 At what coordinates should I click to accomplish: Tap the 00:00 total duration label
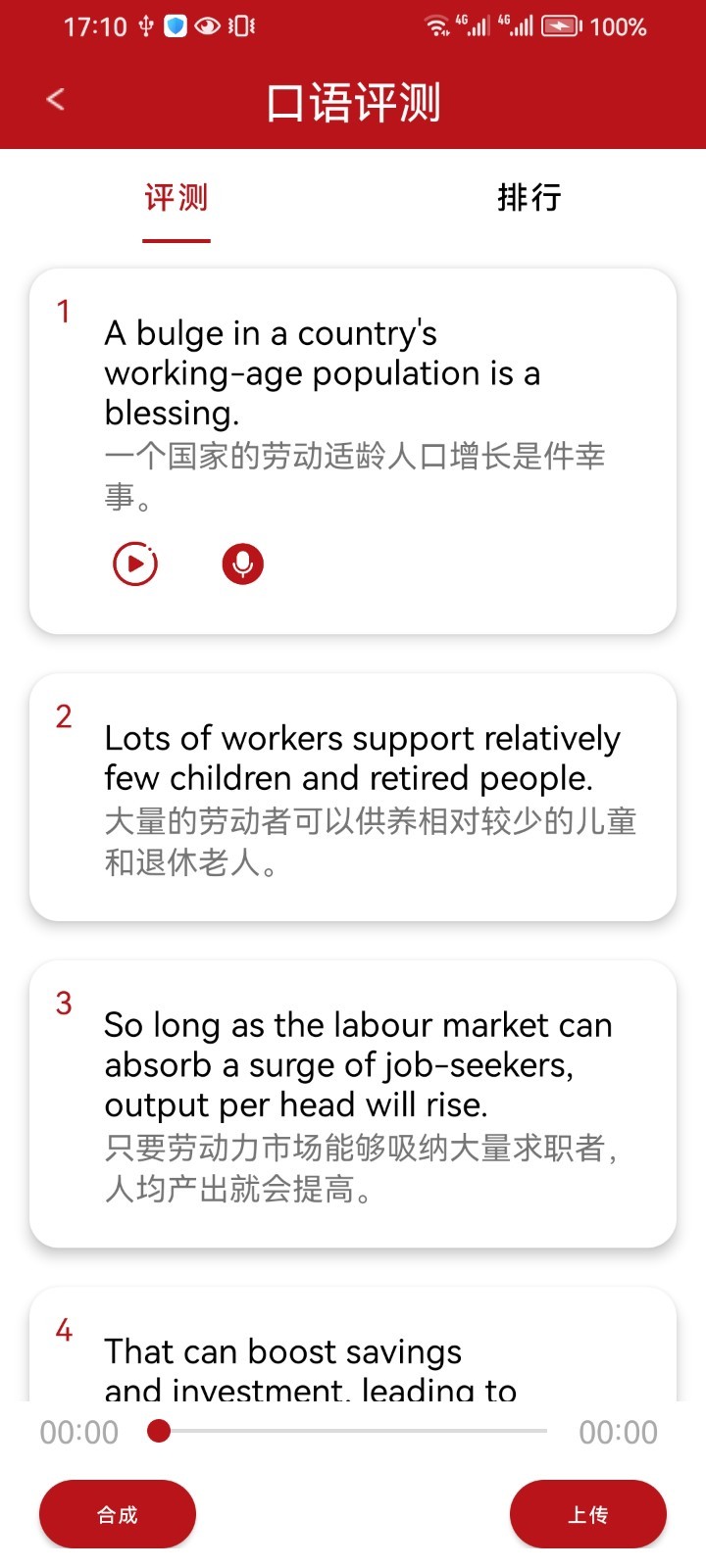tap(616, 1432)
